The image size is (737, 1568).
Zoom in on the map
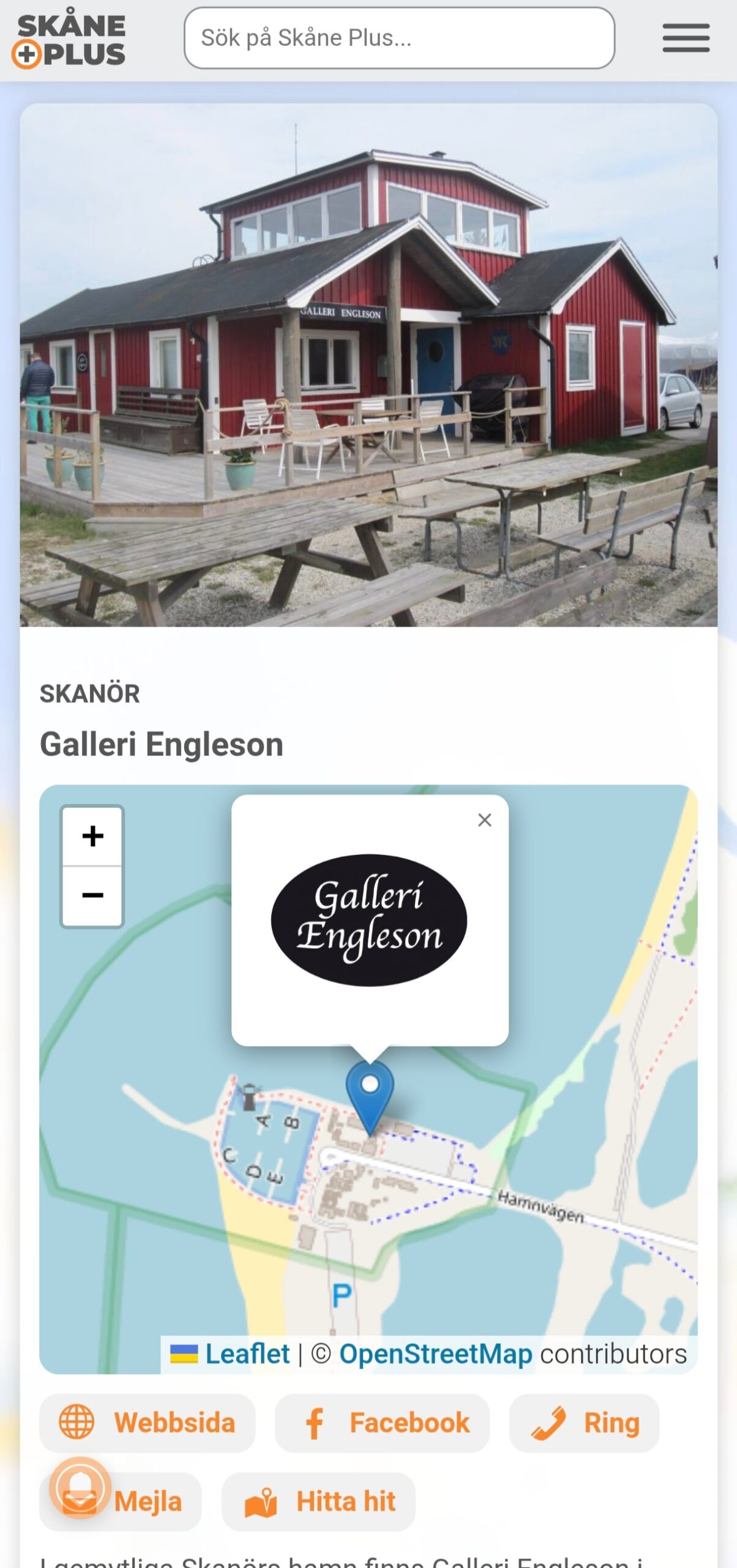click(92, 836)
